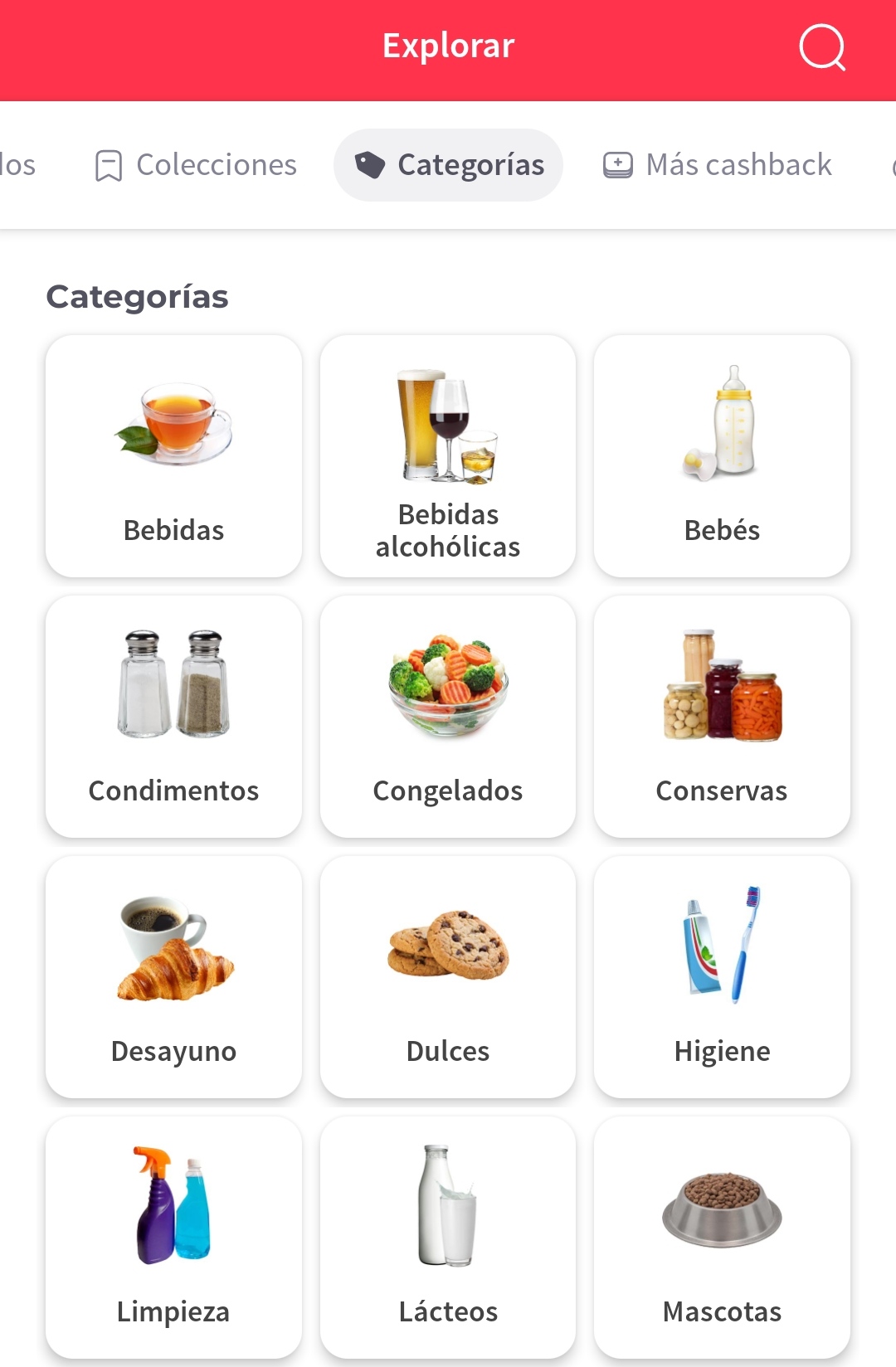
Task: Browse the Bebés category
Action: coord(722,456)
